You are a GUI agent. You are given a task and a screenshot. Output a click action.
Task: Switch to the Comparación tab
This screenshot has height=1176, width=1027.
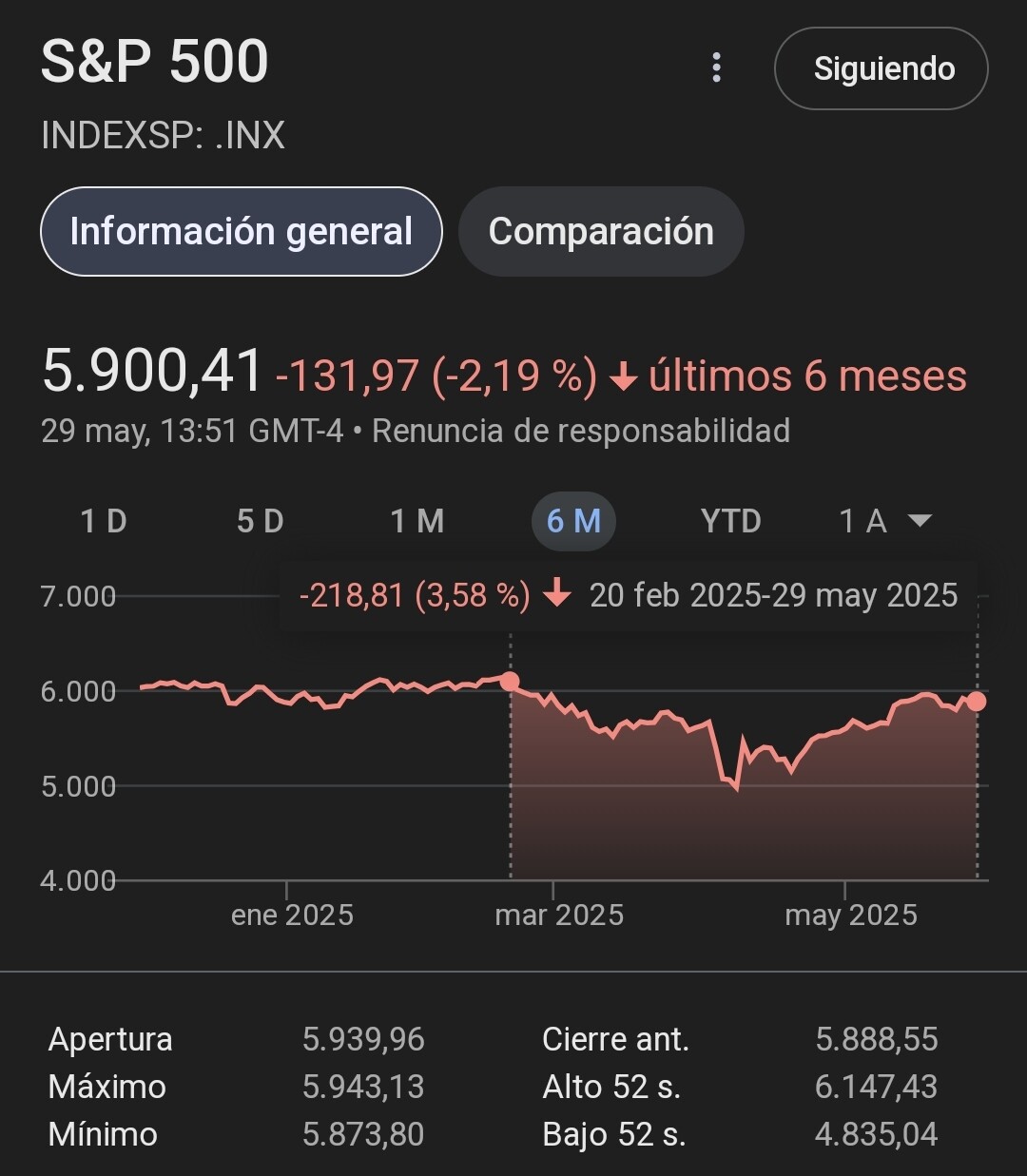pyautogui.click(x=601, y=232)
